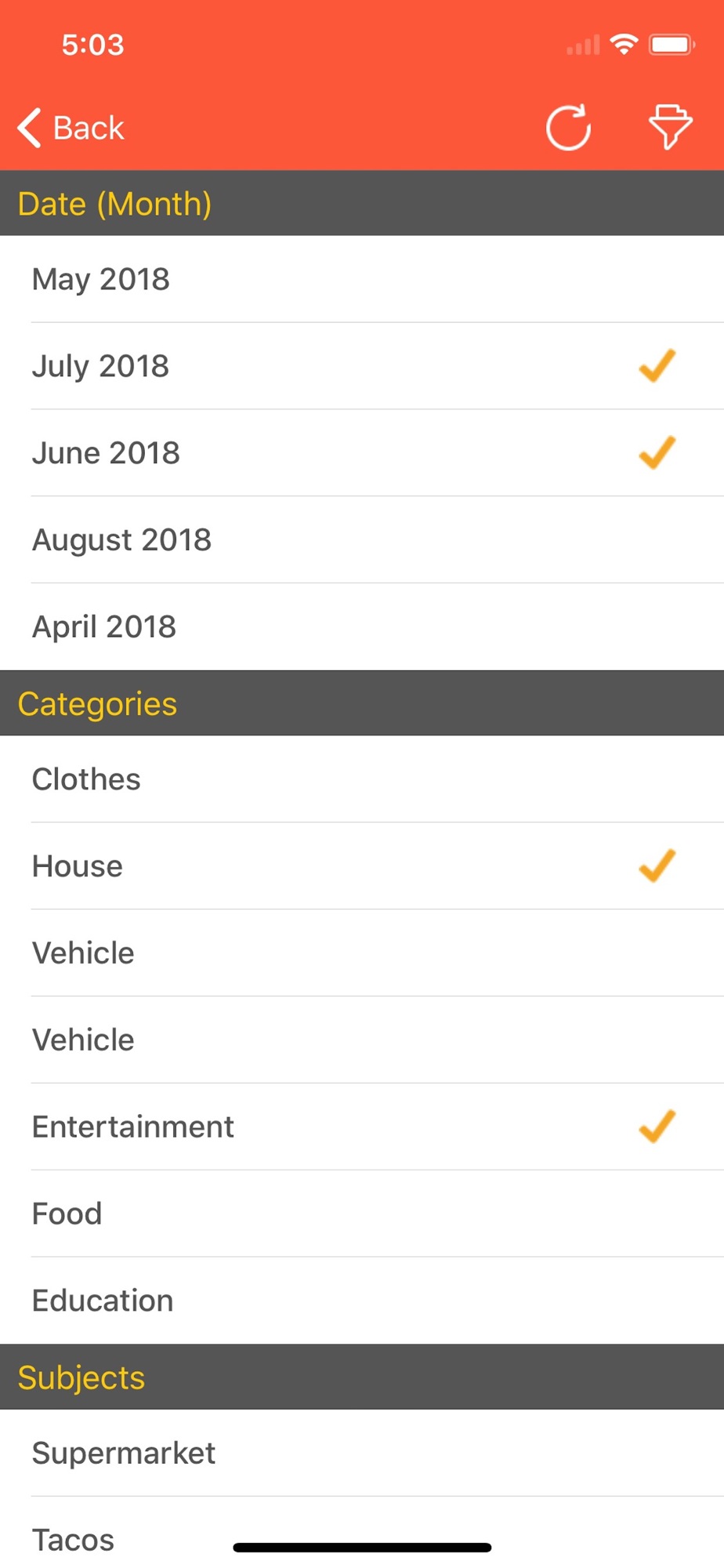
Task: Uncheck July 2018
Action: coord(362,366)
